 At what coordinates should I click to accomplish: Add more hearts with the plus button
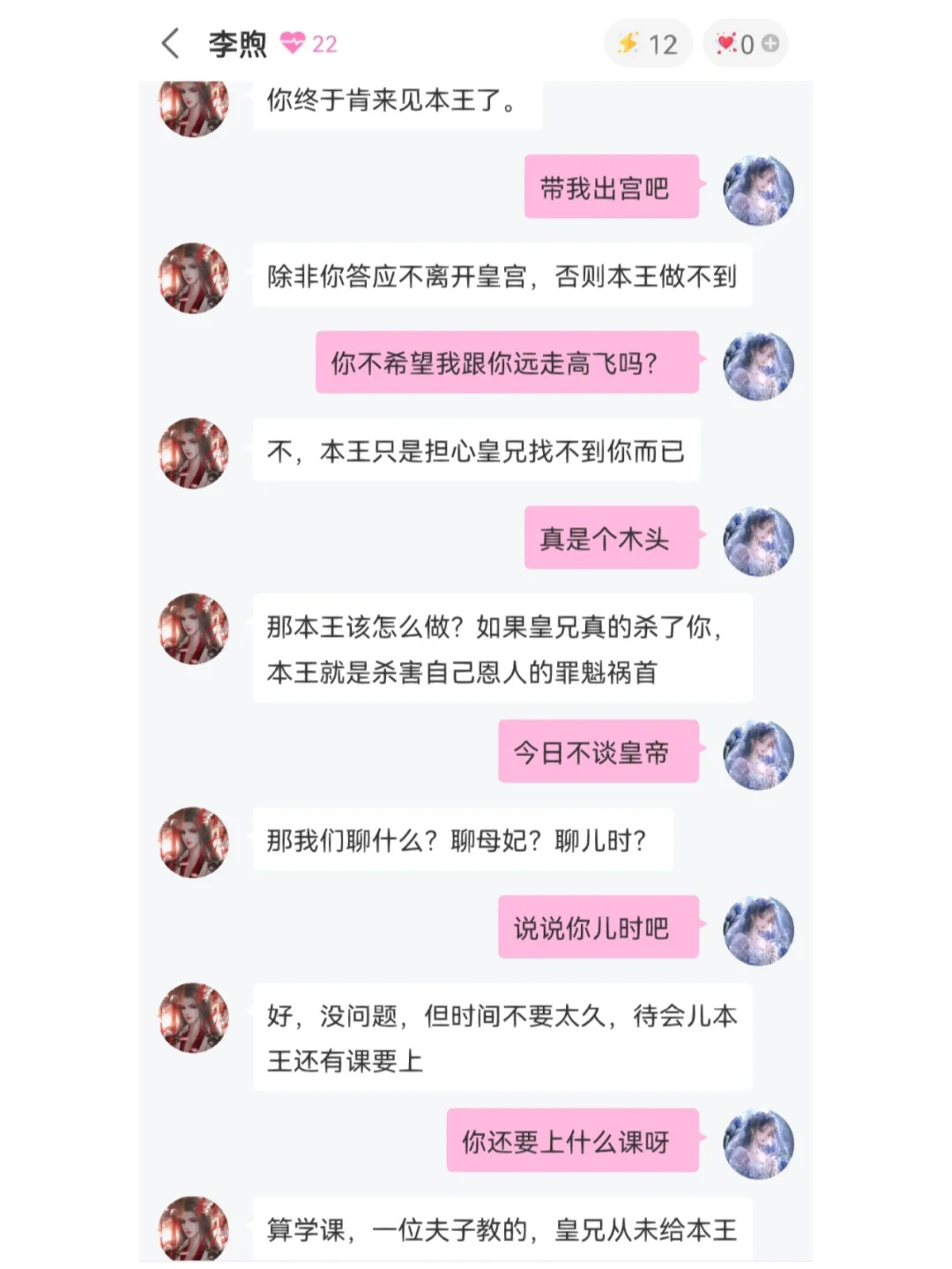[770, 43]
